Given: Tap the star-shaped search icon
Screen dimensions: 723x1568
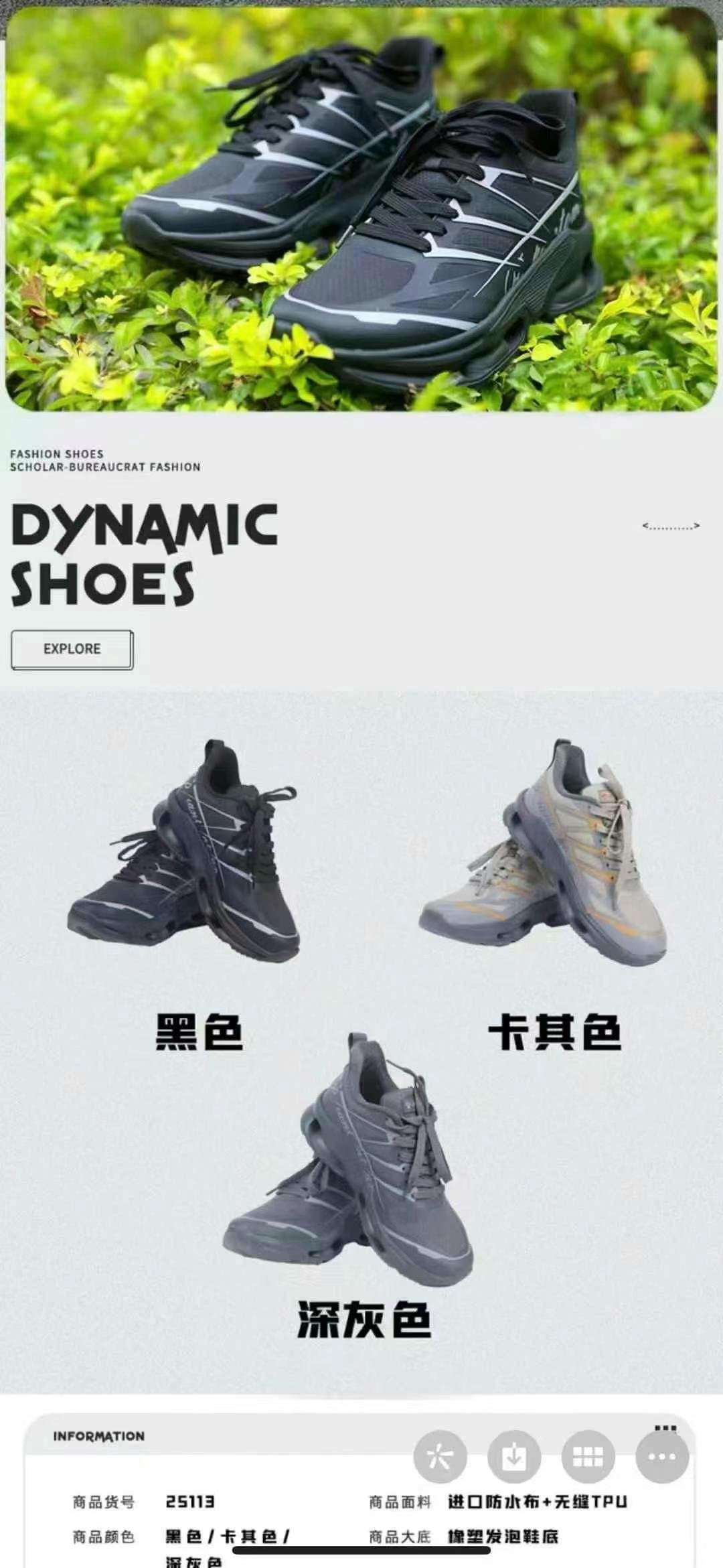Looking at the screenshot, I should click(x=440, y=1456).
